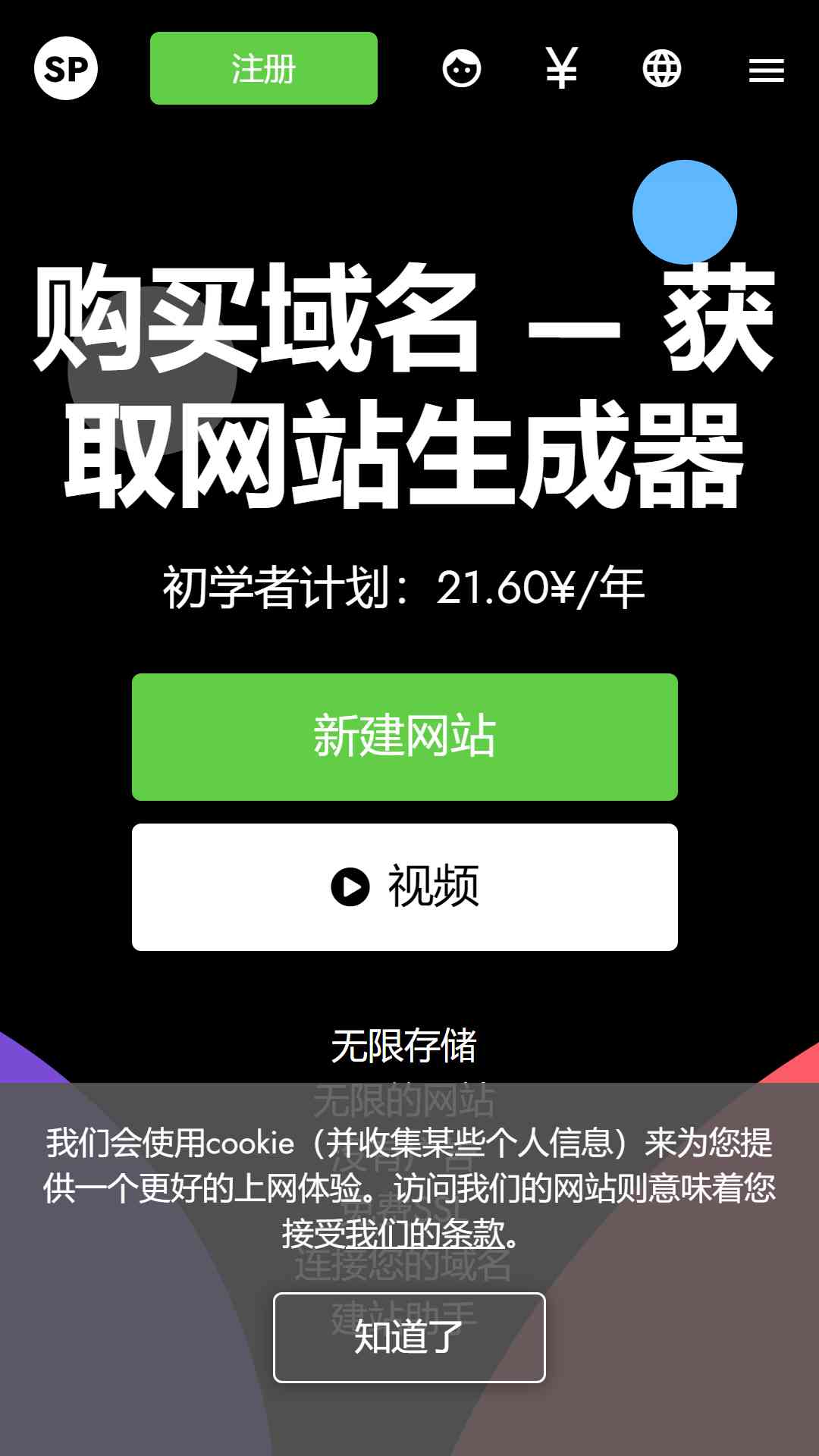Go to the SP logo home
The image size is (819, 1456).
[x=66, y=68]
